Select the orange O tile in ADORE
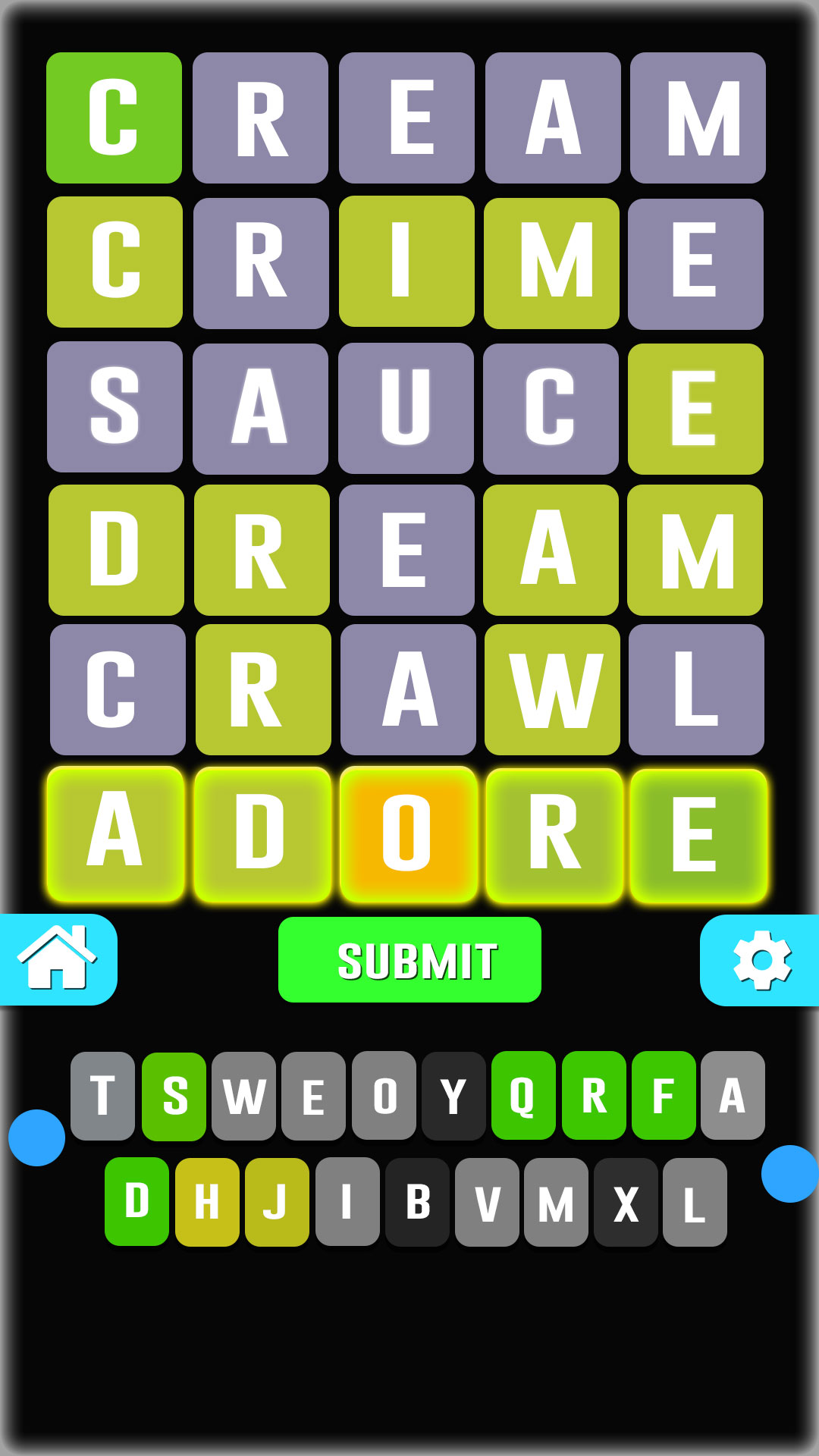This screenshot has width=819, height=1456. (408, 834)
